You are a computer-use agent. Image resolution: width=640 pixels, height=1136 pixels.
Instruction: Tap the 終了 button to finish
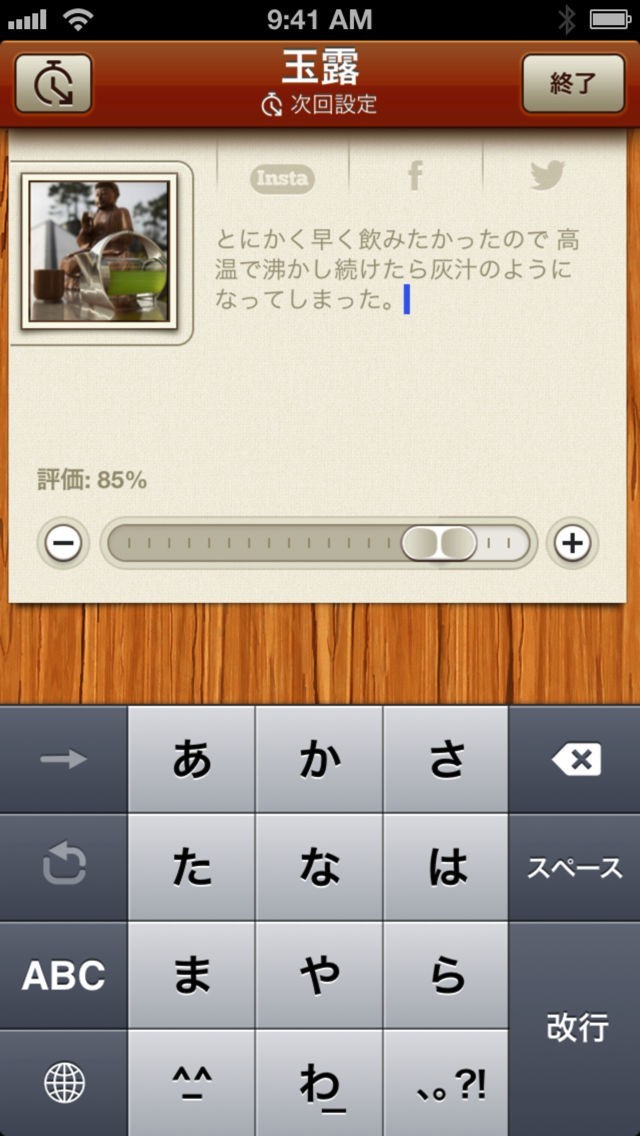coord(573,83)
